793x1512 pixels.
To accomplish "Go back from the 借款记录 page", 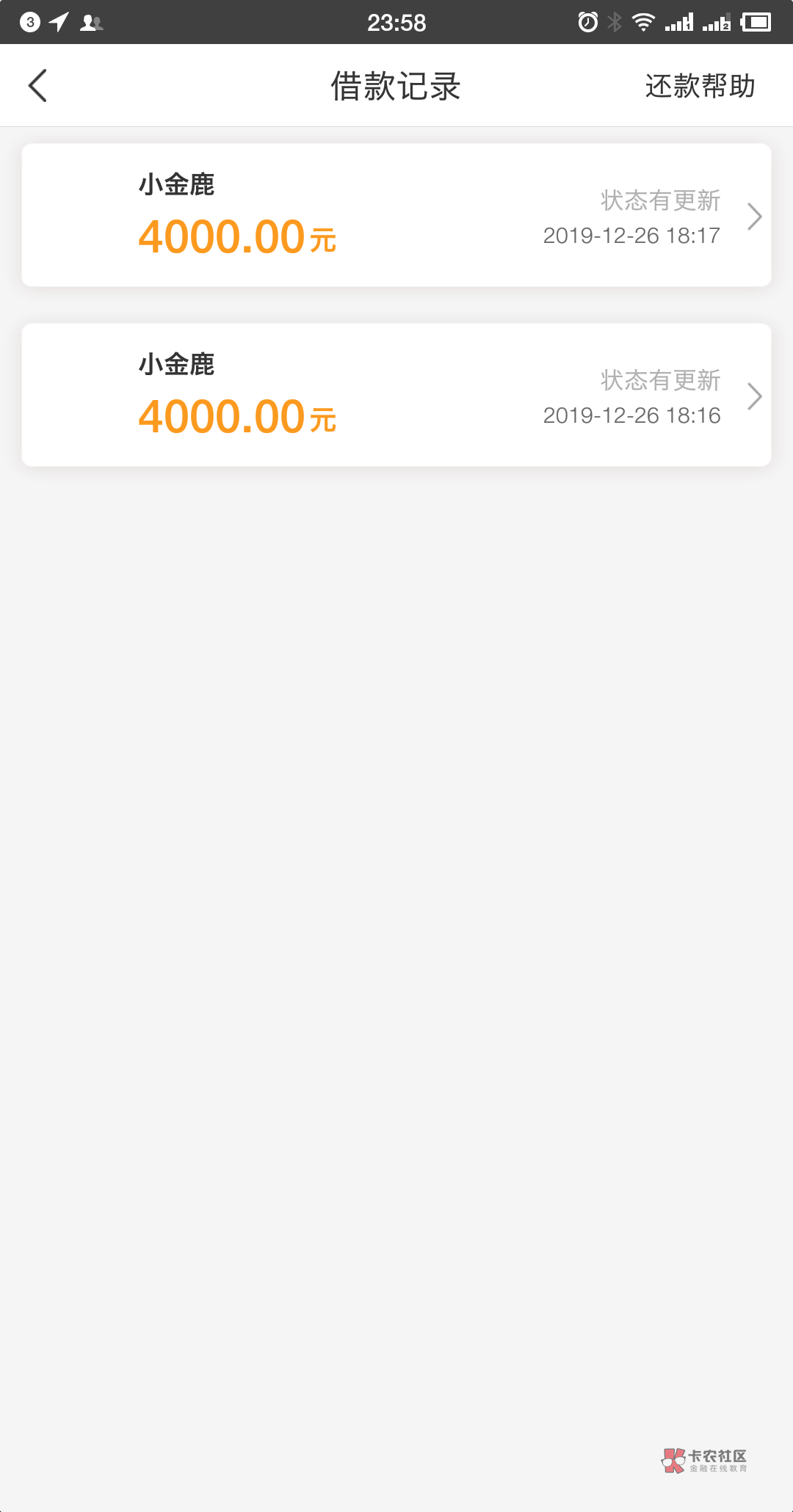I will pos(38,86).
